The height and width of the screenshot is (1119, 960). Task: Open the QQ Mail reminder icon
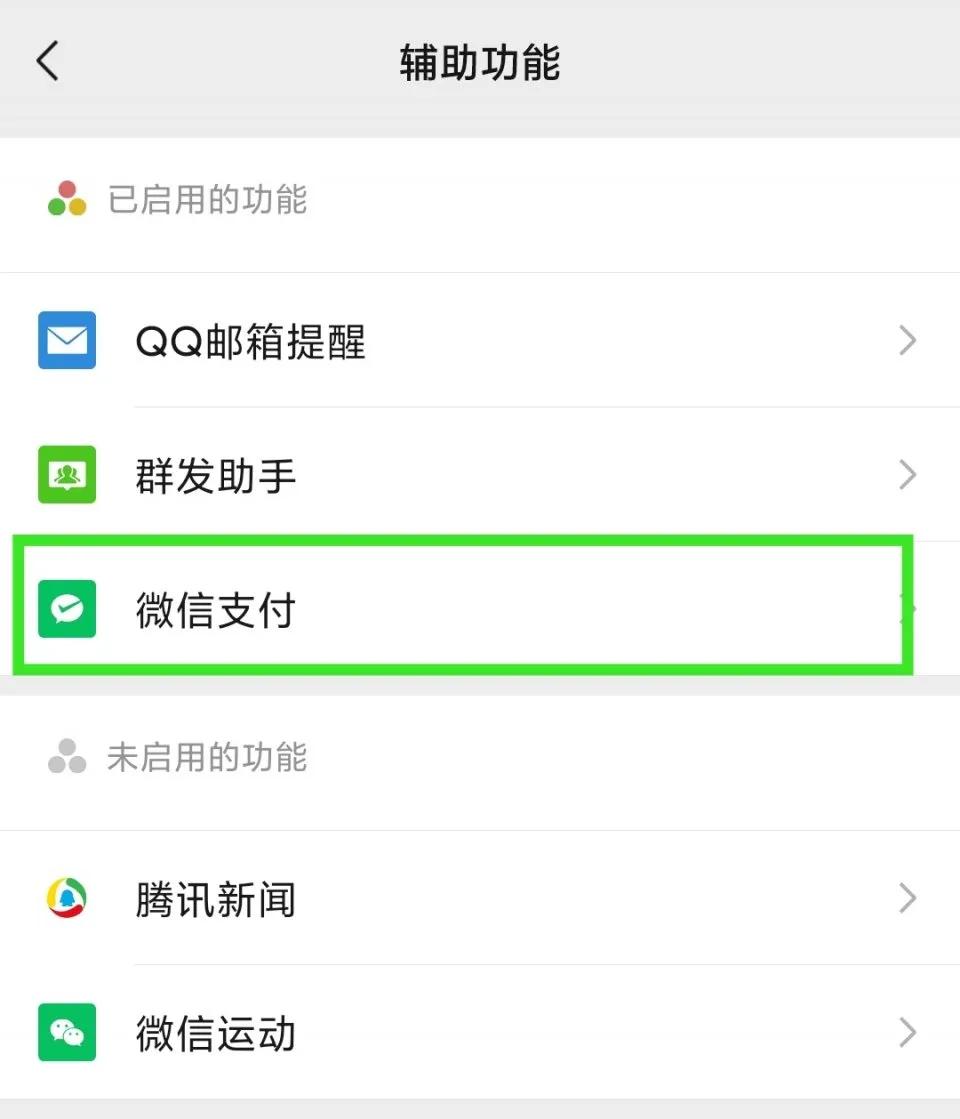[66, 341]
